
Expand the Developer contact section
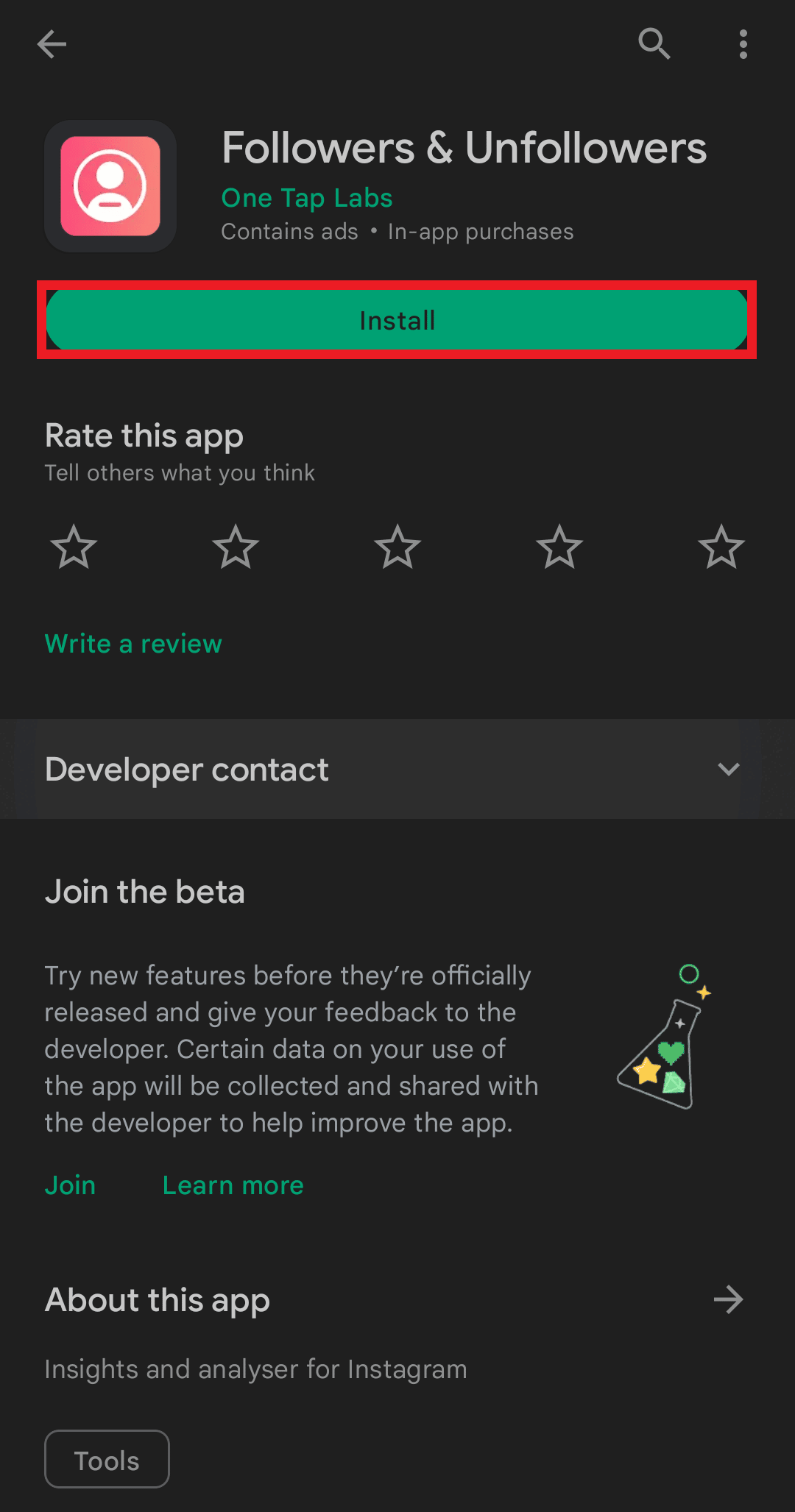click(728, 770)
